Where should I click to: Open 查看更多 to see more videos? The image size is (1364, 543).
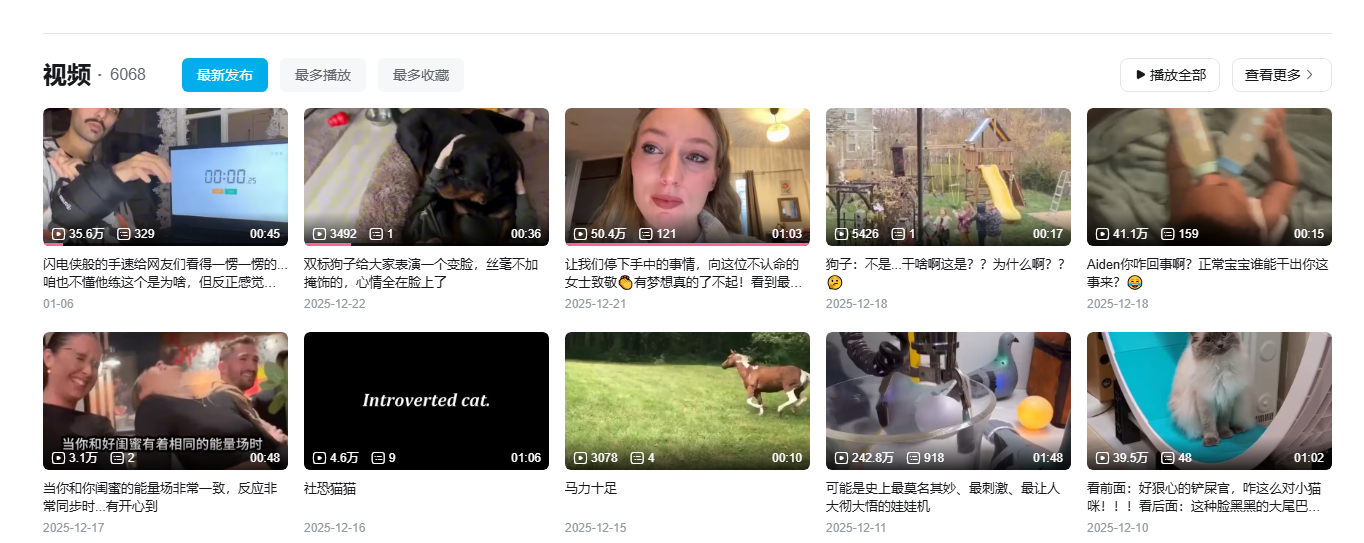click(x=1281, y=75)
